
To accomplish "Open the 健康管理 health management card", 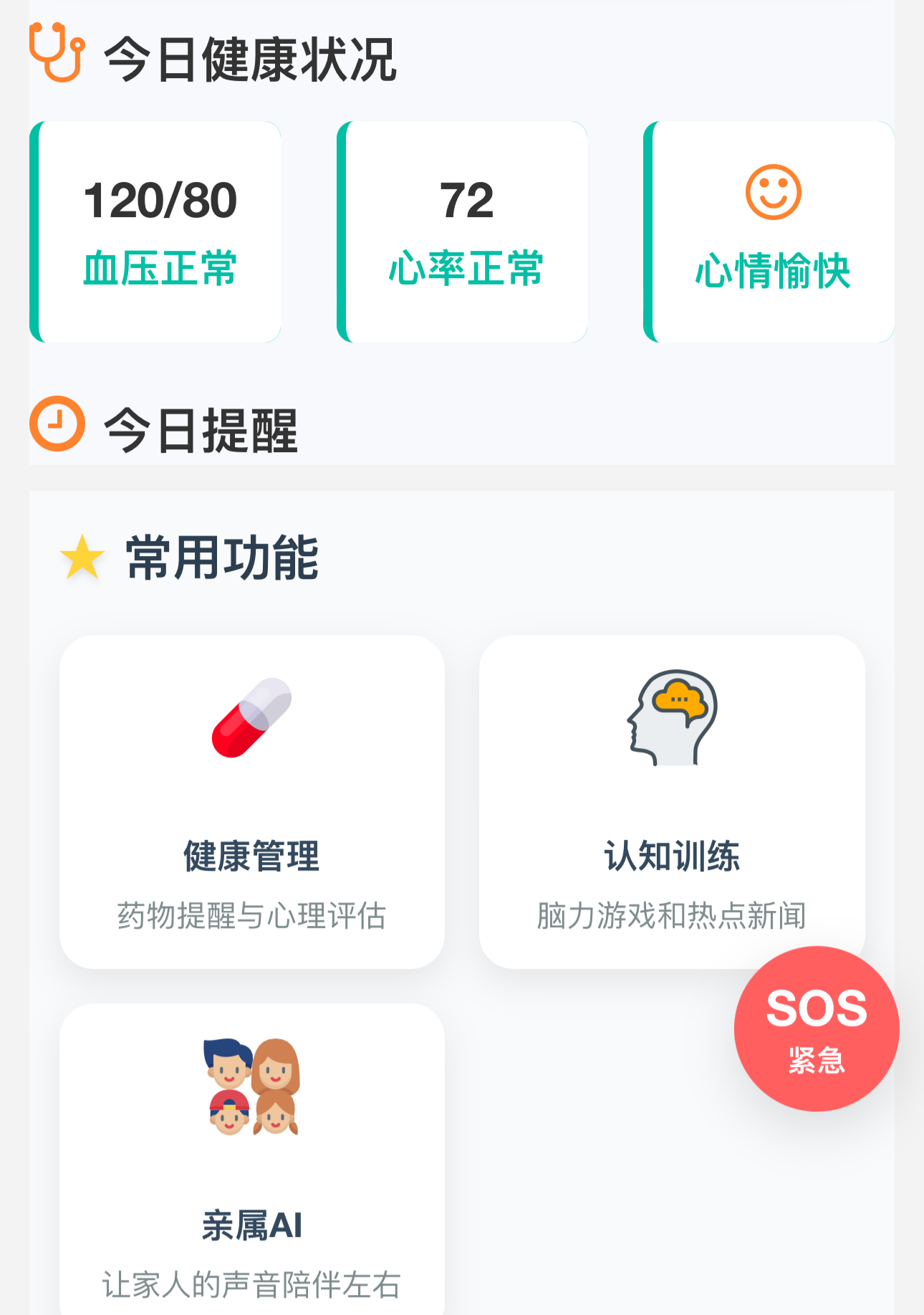I will [251, 801].
